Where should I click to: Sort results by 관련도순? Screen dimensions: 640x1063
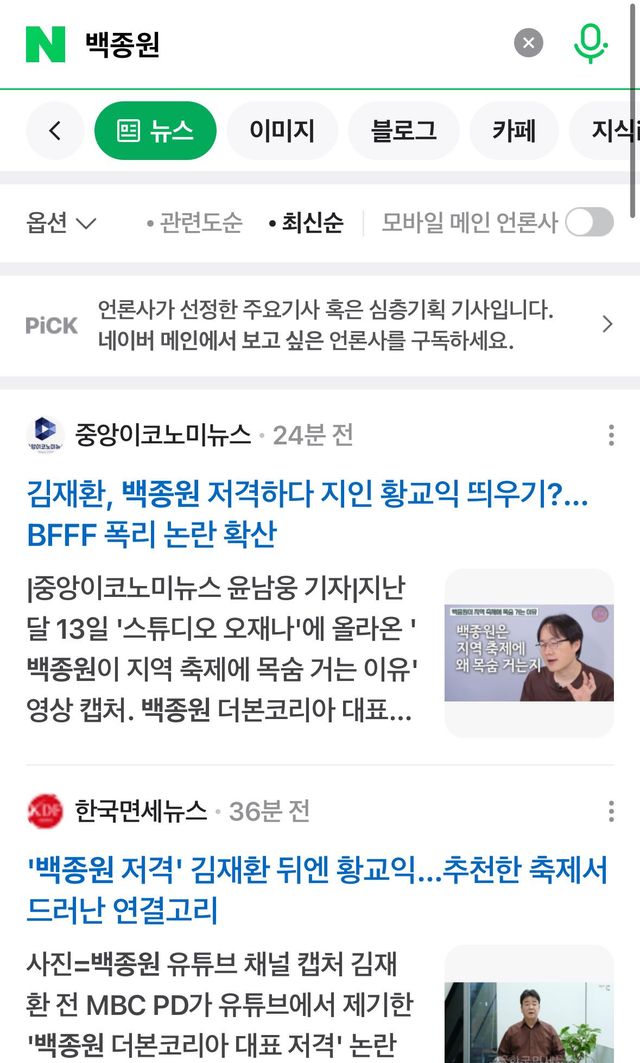[194, 223]
